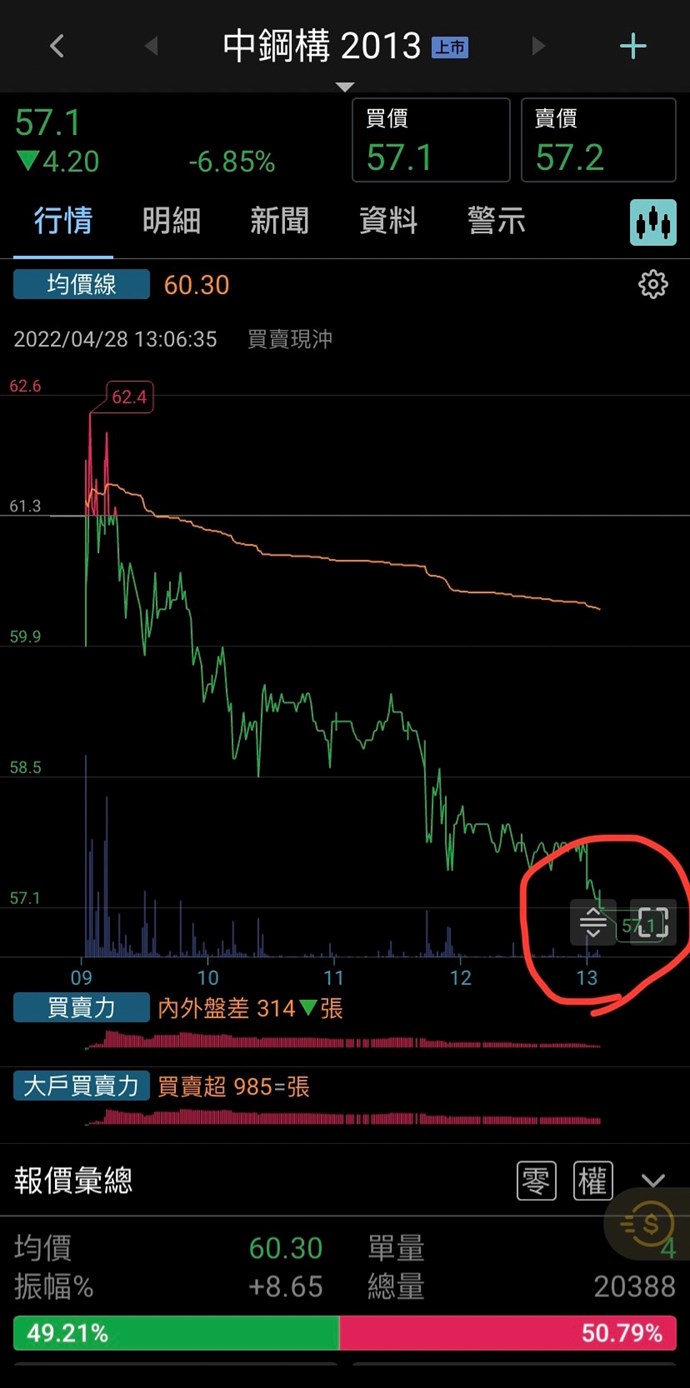The width and height of the screenshot is (690, 1388).
Task: Select the 行情 tab
Action: (63, 221)
